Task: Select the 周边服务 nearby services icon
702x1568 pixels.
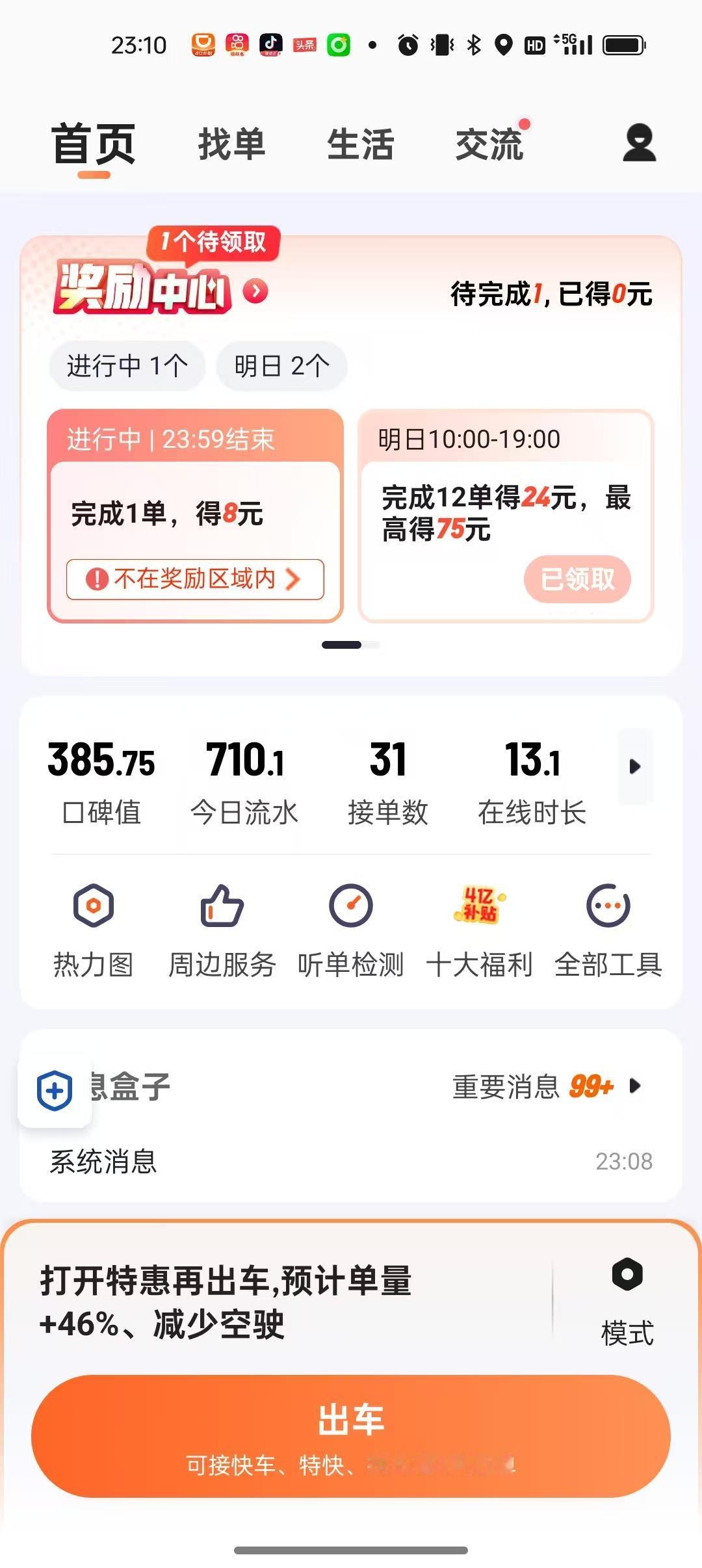Action: point(221,928)
